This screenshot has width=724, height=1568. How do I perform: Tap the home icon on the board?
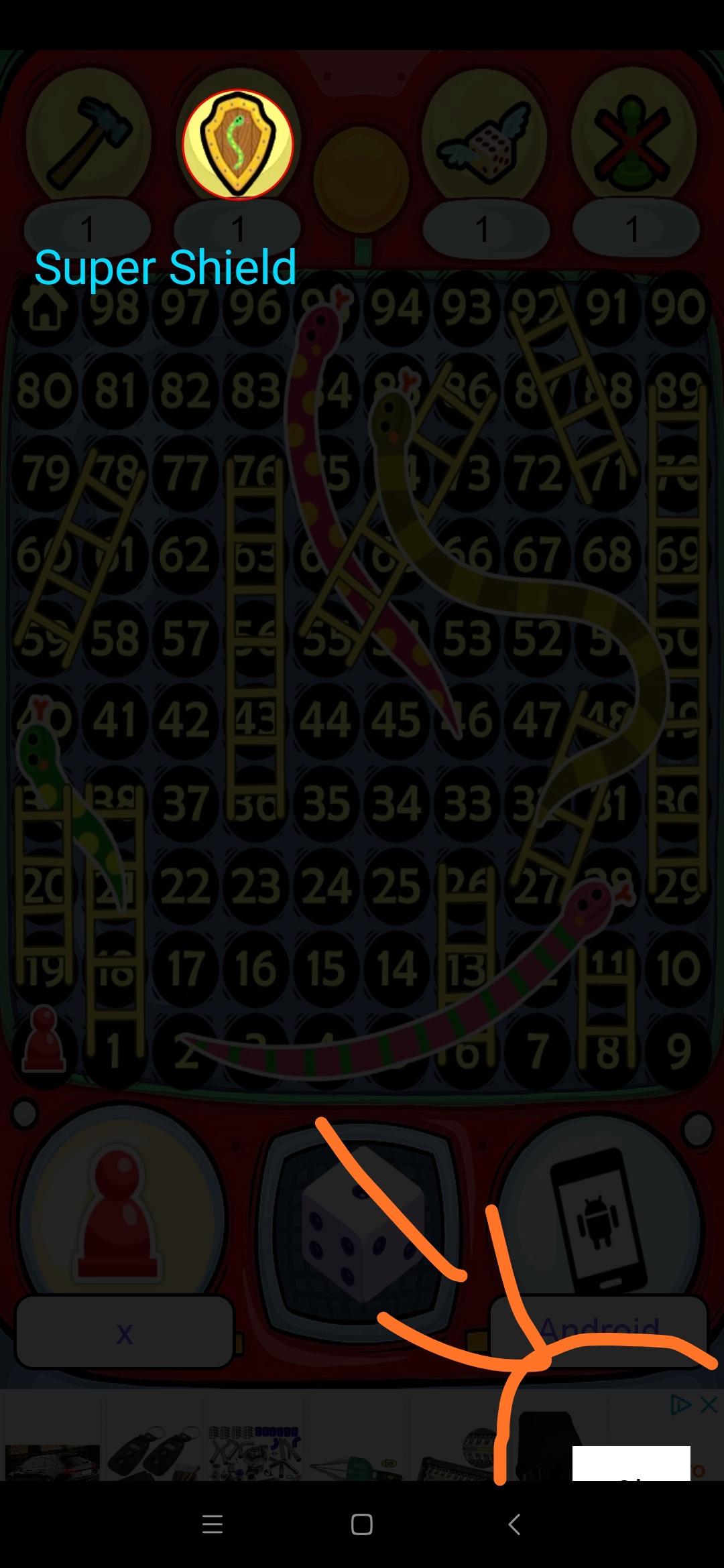coord(45,308)
